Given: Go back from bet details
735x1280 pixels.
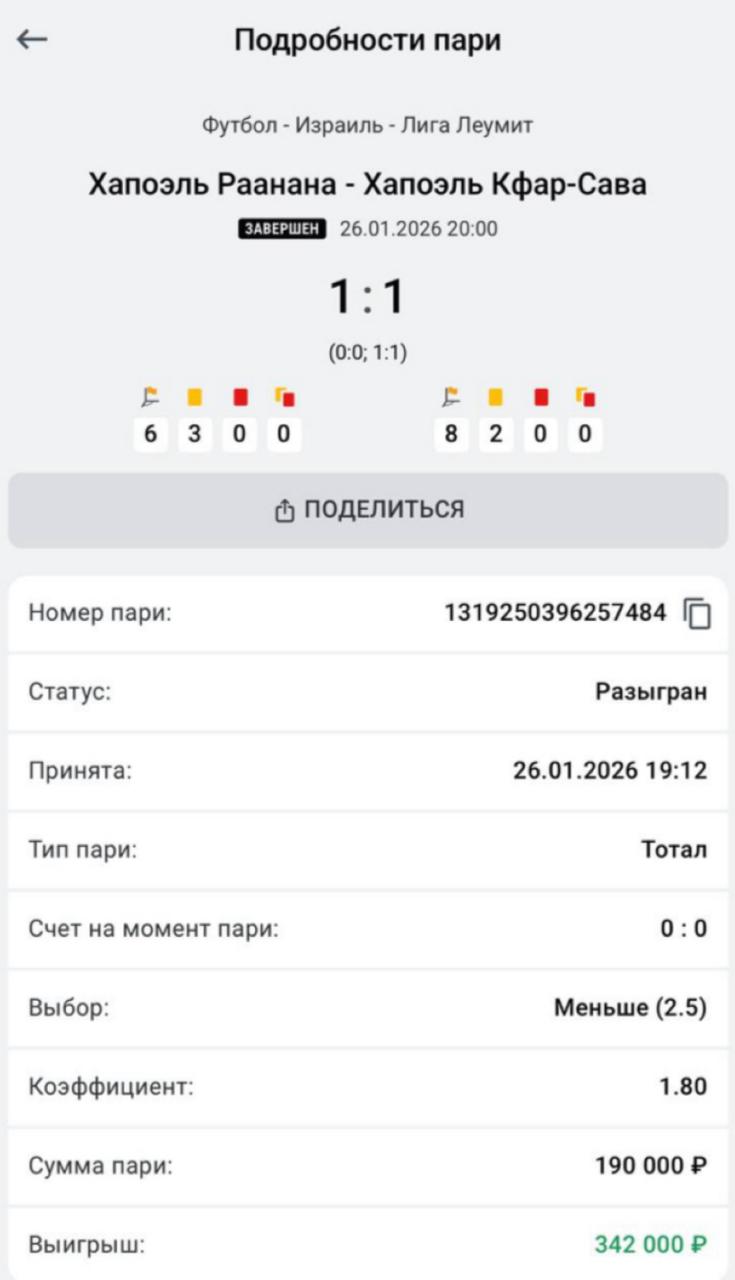Looking at the screenshot, I should pos(32,40).
